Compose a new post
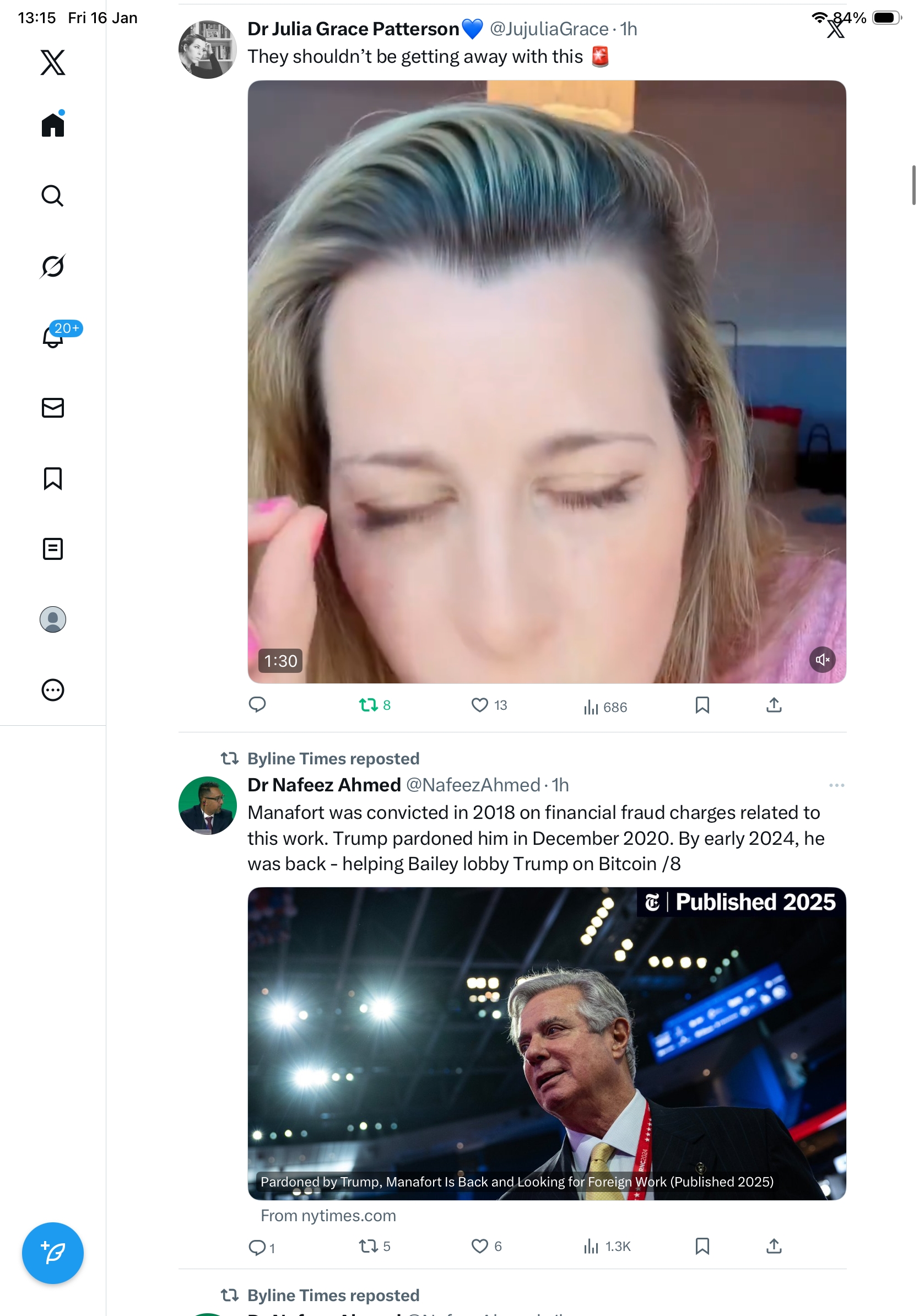 tap(53, 1253)
